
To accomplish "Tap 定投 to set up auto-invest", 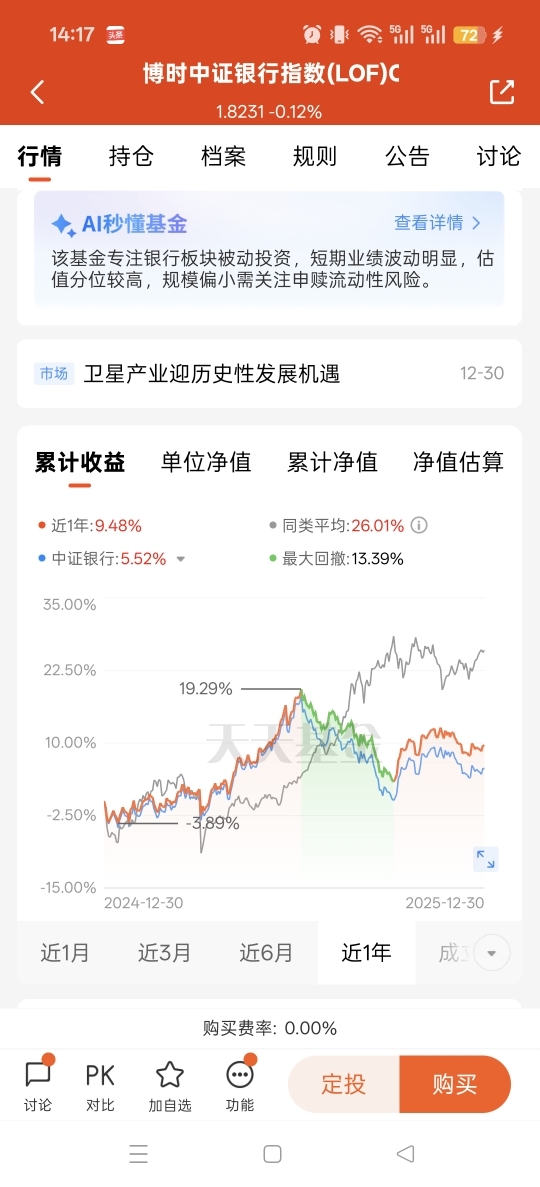I will coord(344,1084).
